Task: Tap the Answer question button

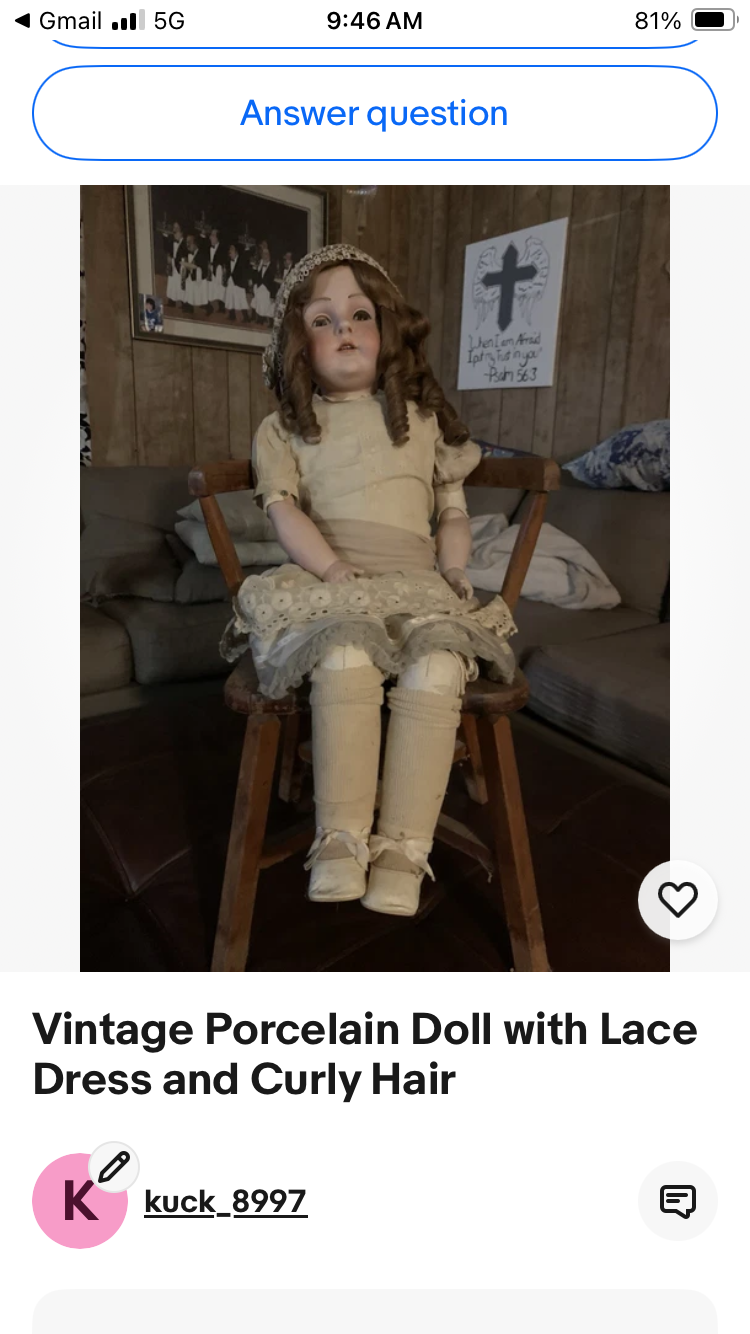Action: pos(374,114)
